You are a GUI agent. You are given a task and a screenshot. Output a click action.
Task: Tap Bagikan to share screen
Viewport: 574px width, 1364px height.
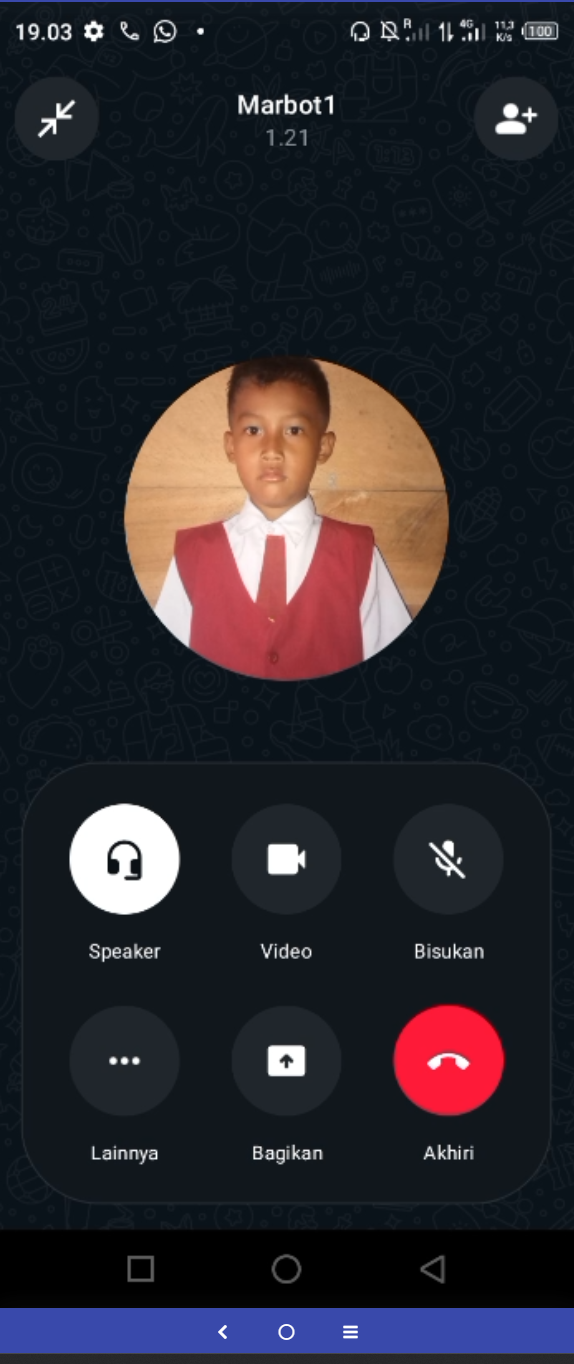coord(286,1061)
